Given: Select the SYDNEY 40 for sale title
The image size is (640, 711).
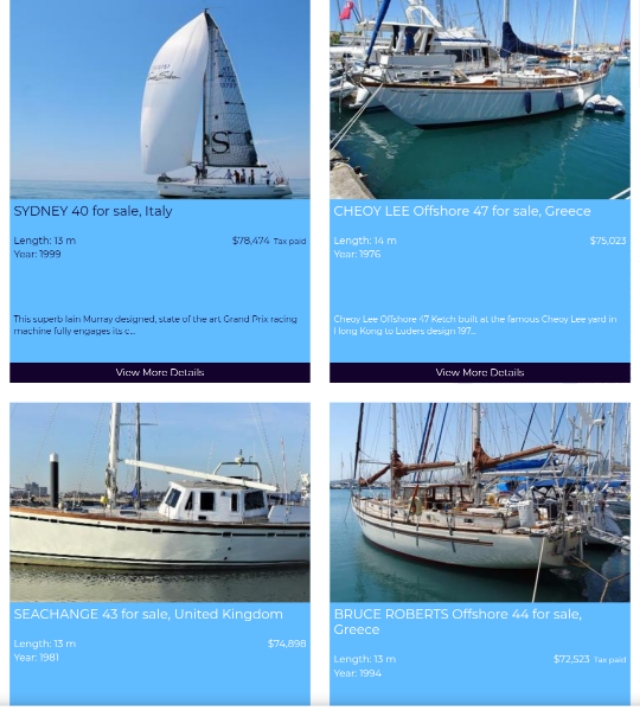Looking at the screenshot, I should pos(93,212).
